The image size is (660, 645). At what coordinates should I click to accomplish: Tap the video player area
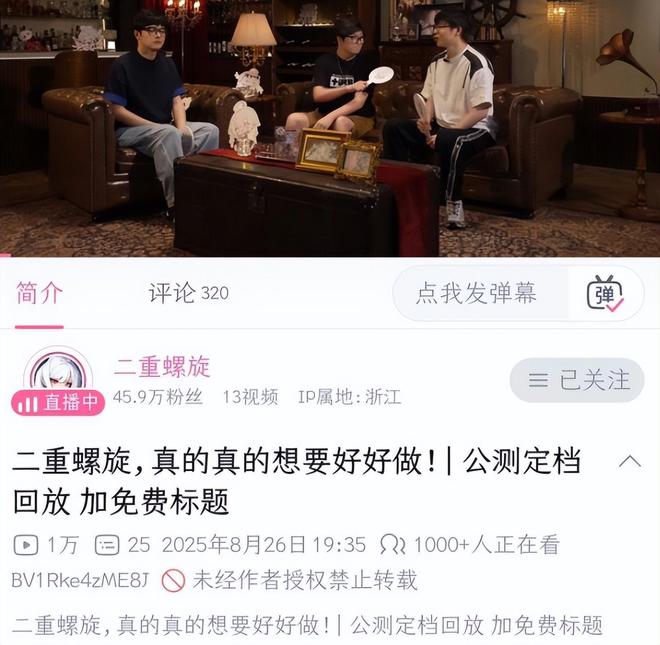pos(330,128)
